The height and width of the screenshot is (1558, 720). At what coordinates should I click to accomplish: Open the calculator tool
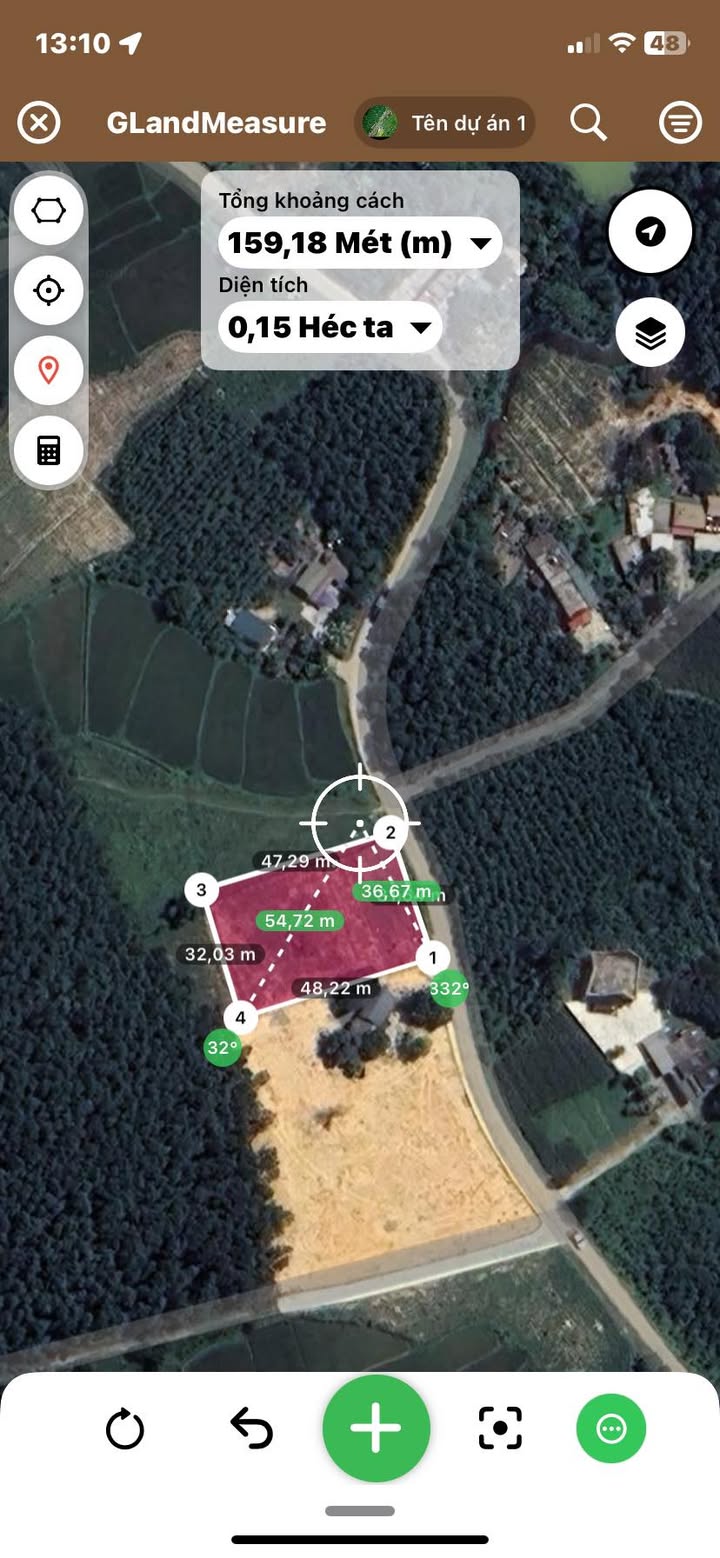48,451
